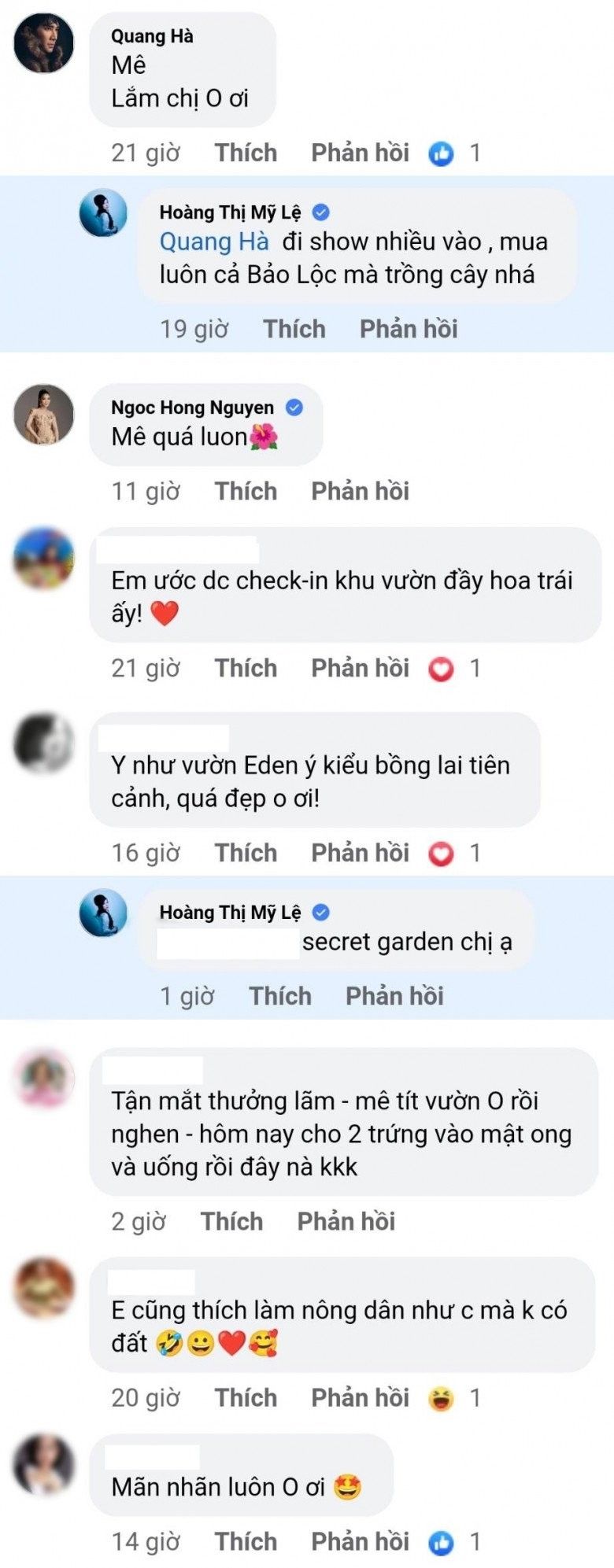614x1568 pixels.
Task: Reply to the mật ong comment
Action: 346,1221
